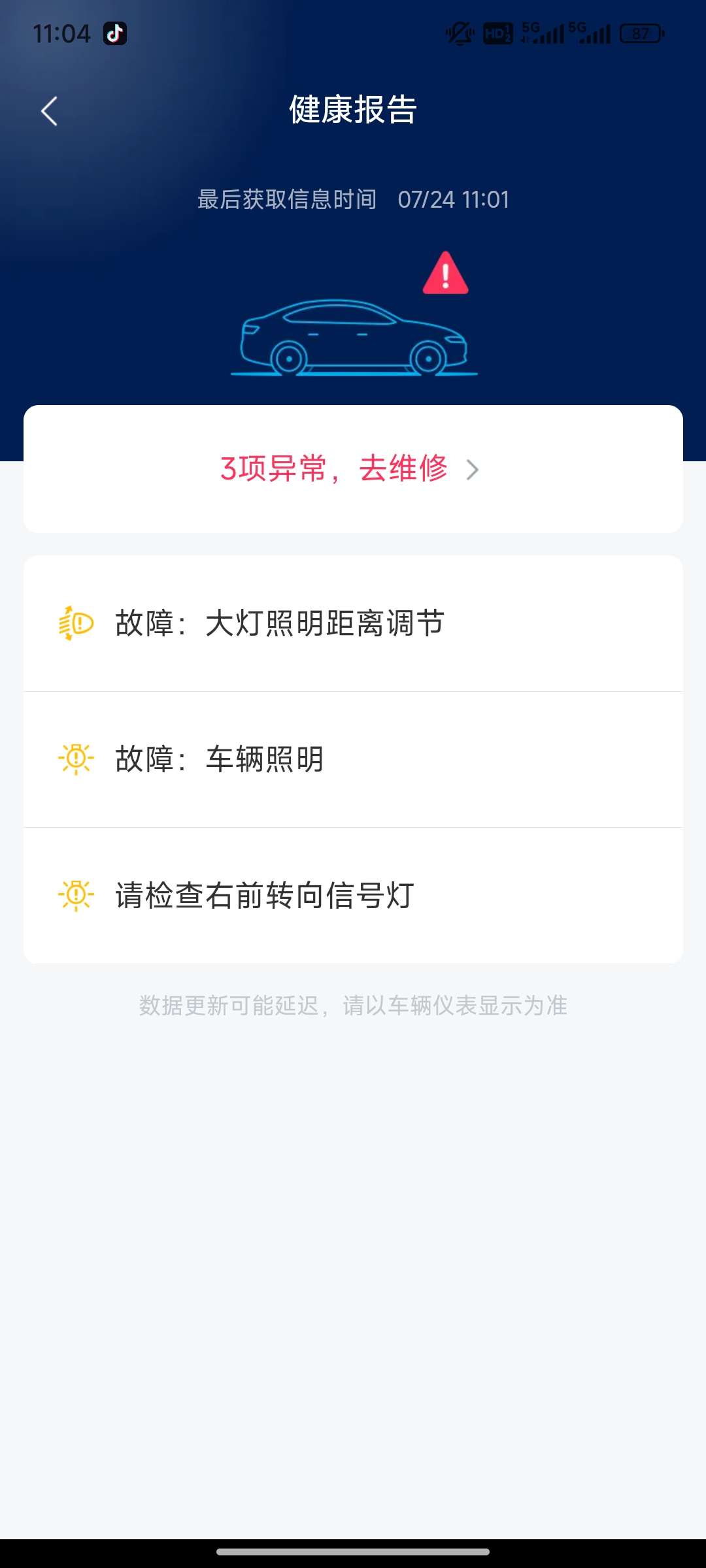Viewport: 706px width, 1568px height.
Task: Open the 大灯照明距离调节 fault row
Action: pos(353,623)
